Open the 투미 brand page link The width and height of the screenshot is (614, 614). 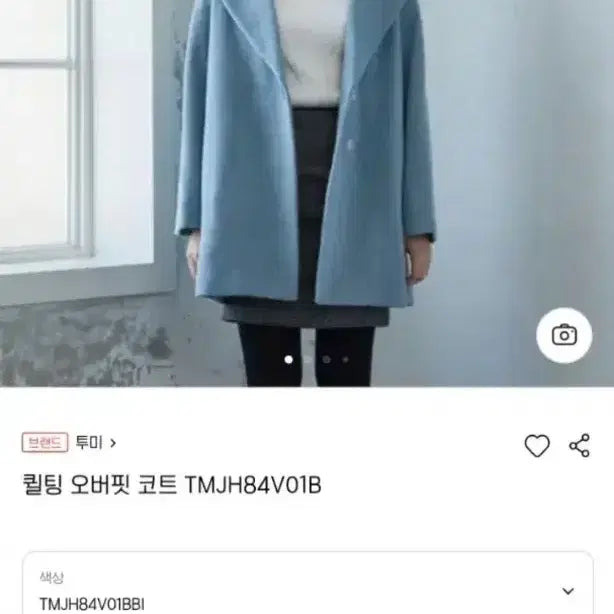(x=96, y=441)
